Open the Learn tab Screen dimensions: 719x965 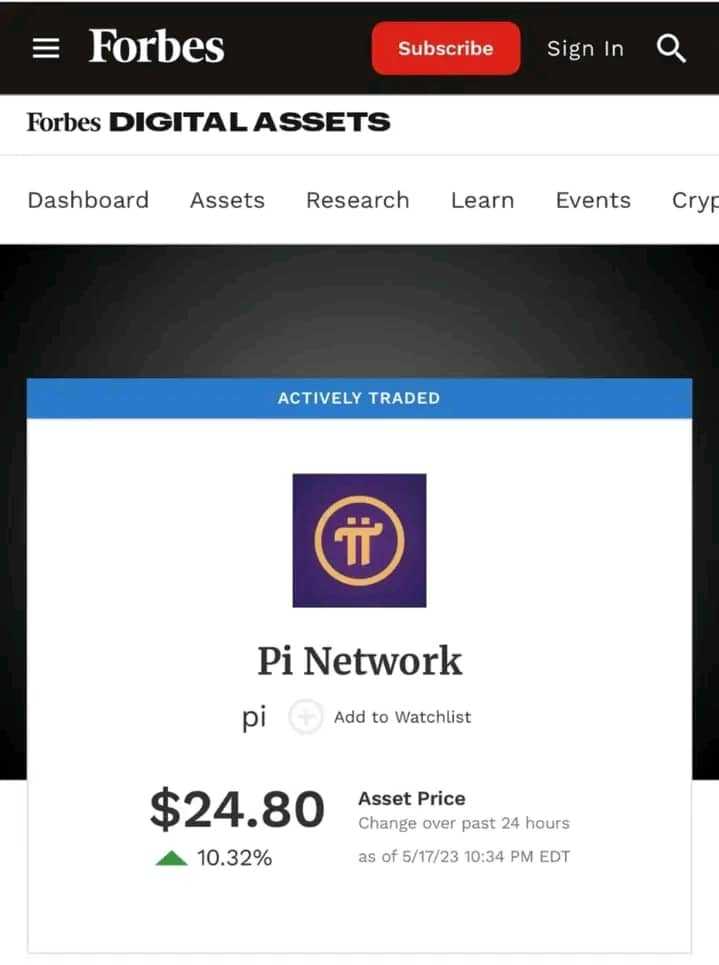482,200
